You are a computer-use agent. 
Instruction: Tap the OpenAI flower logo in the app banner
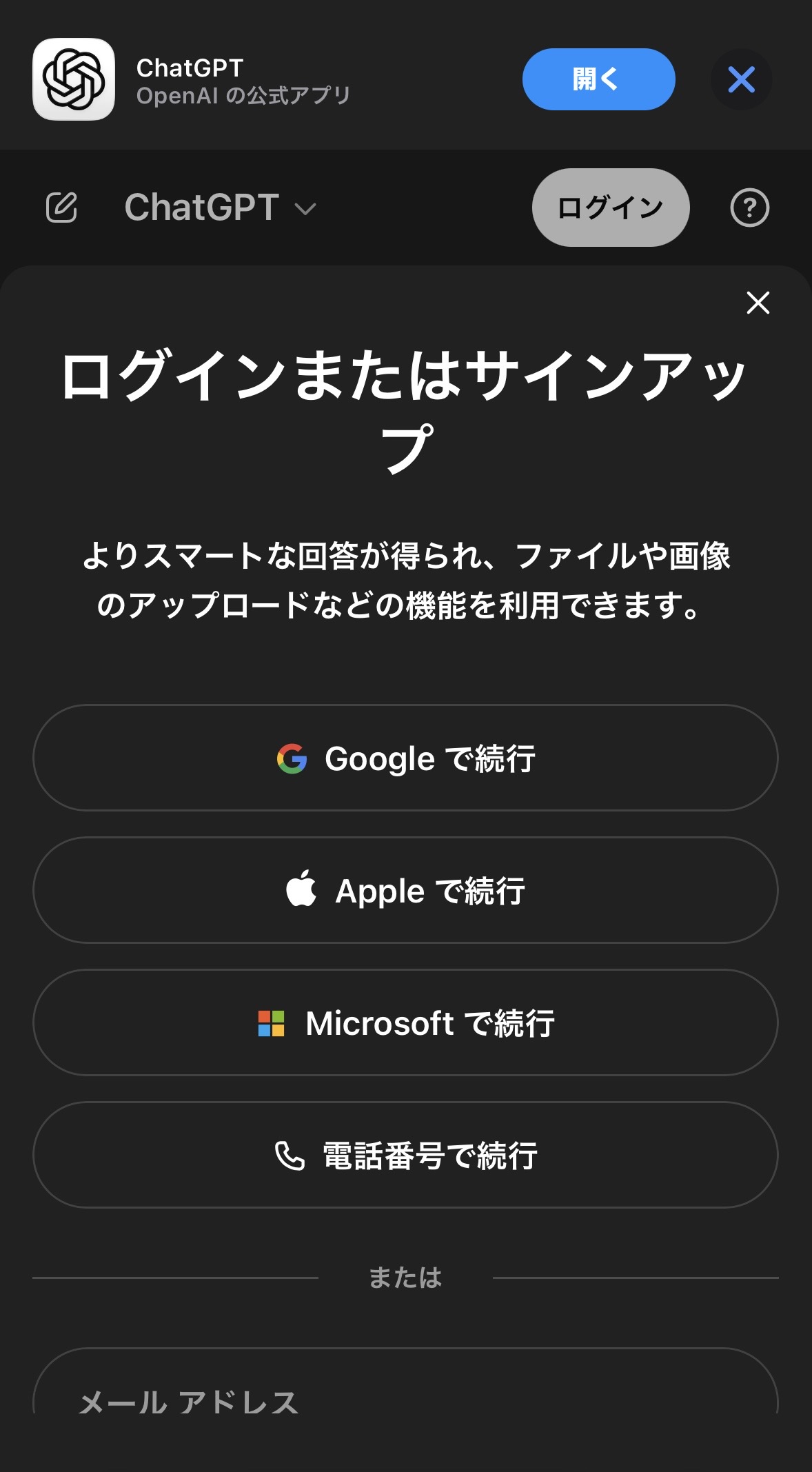pyautogui.click(x=73, y=79)
